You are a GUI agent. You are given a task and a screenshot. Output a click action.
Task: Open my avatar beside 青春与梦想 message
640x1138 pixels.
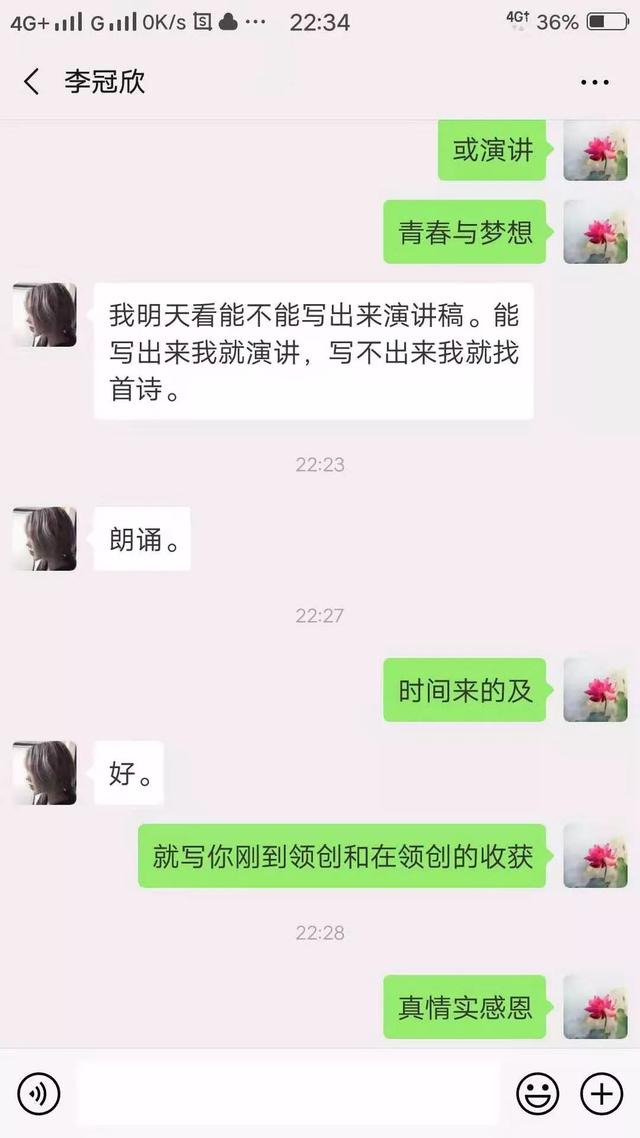click(595, 232)
